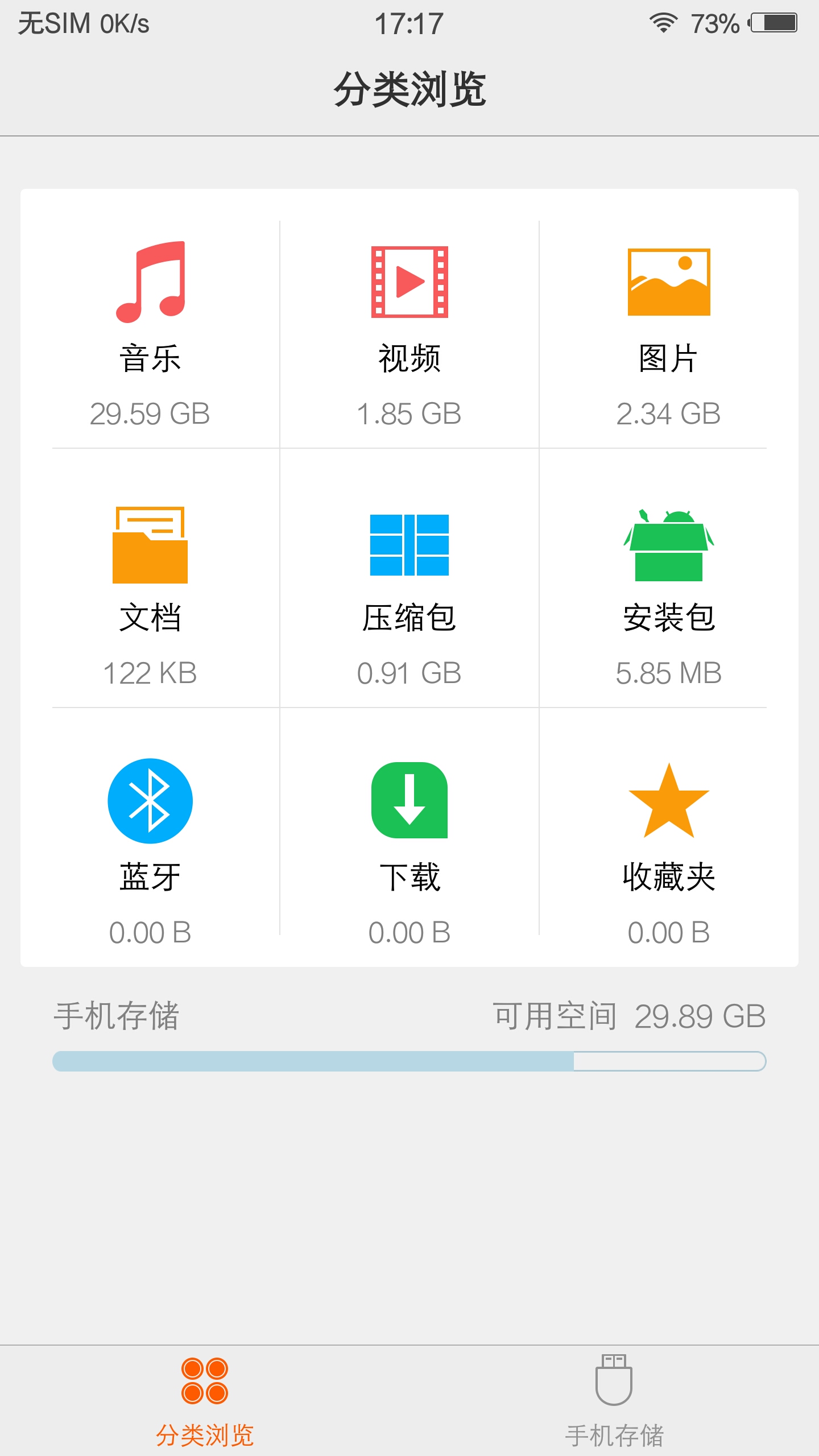819x1456 pixels.
Task: Tap the Wi-Fi signal icon in status bar
Action: coord(664,24)
